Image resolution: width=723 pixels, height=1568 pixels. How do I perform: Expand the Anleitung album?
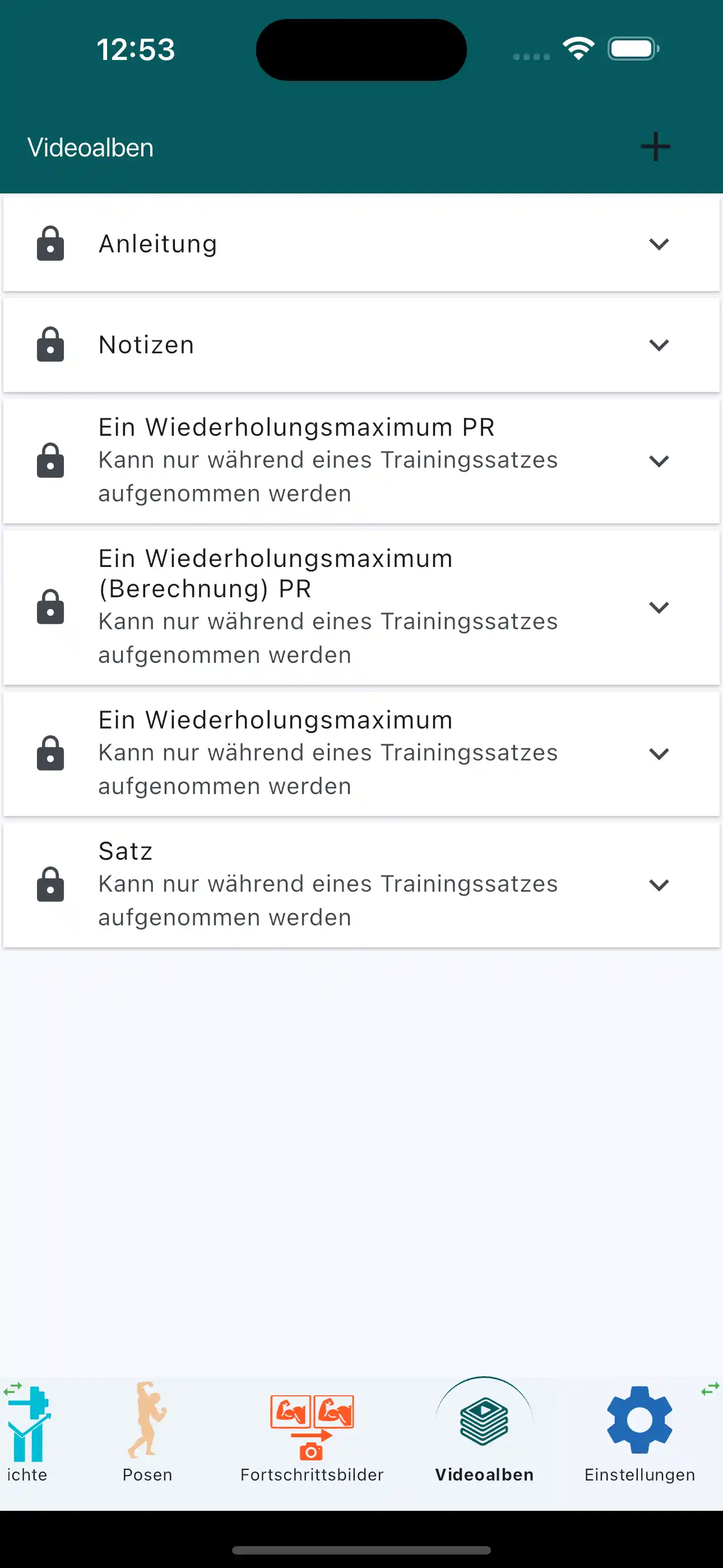click(x=659, y=243)
